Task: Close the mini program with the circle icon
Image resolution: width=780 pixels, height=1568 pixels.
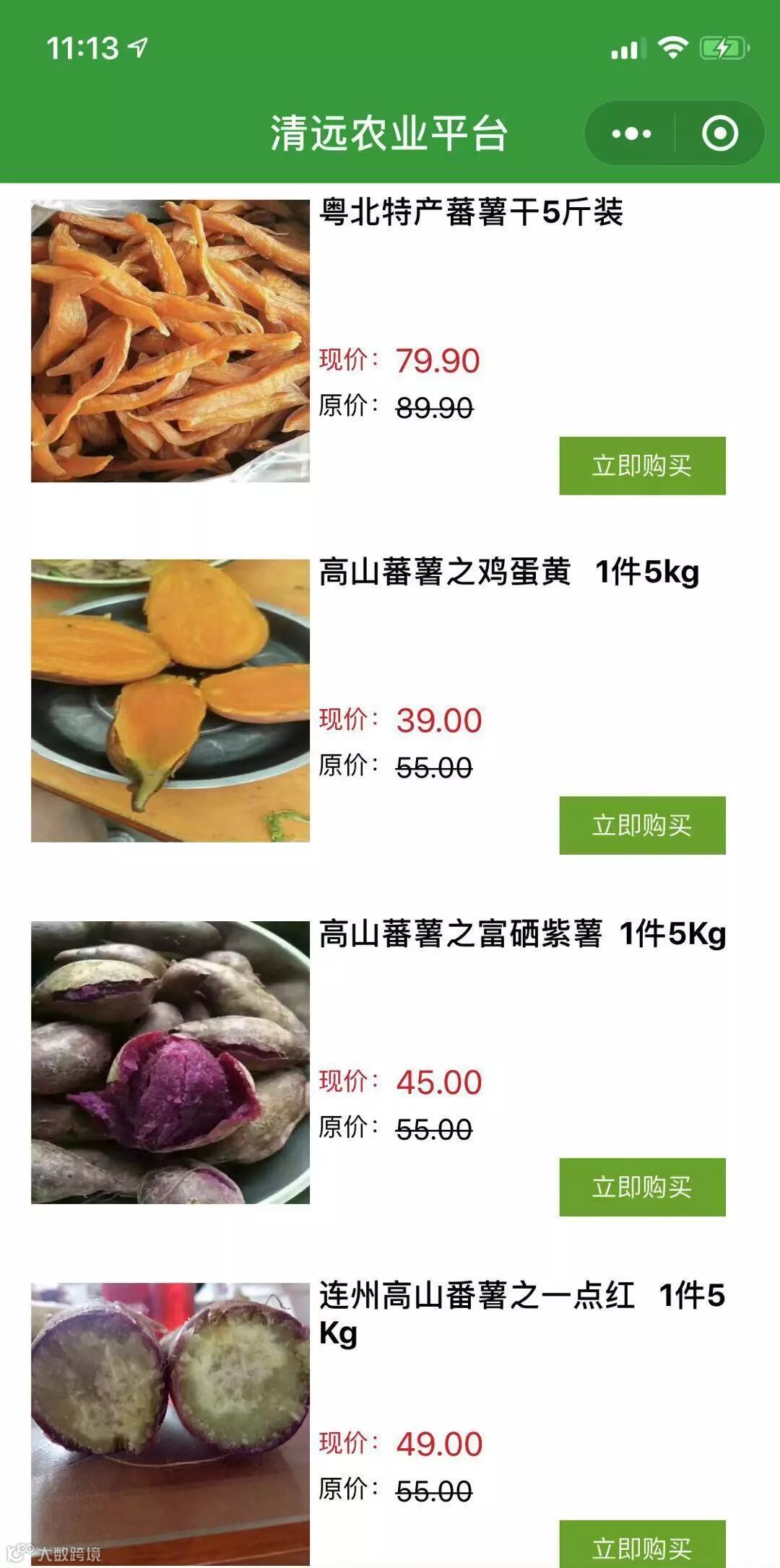Action: [x=719, y=134]
